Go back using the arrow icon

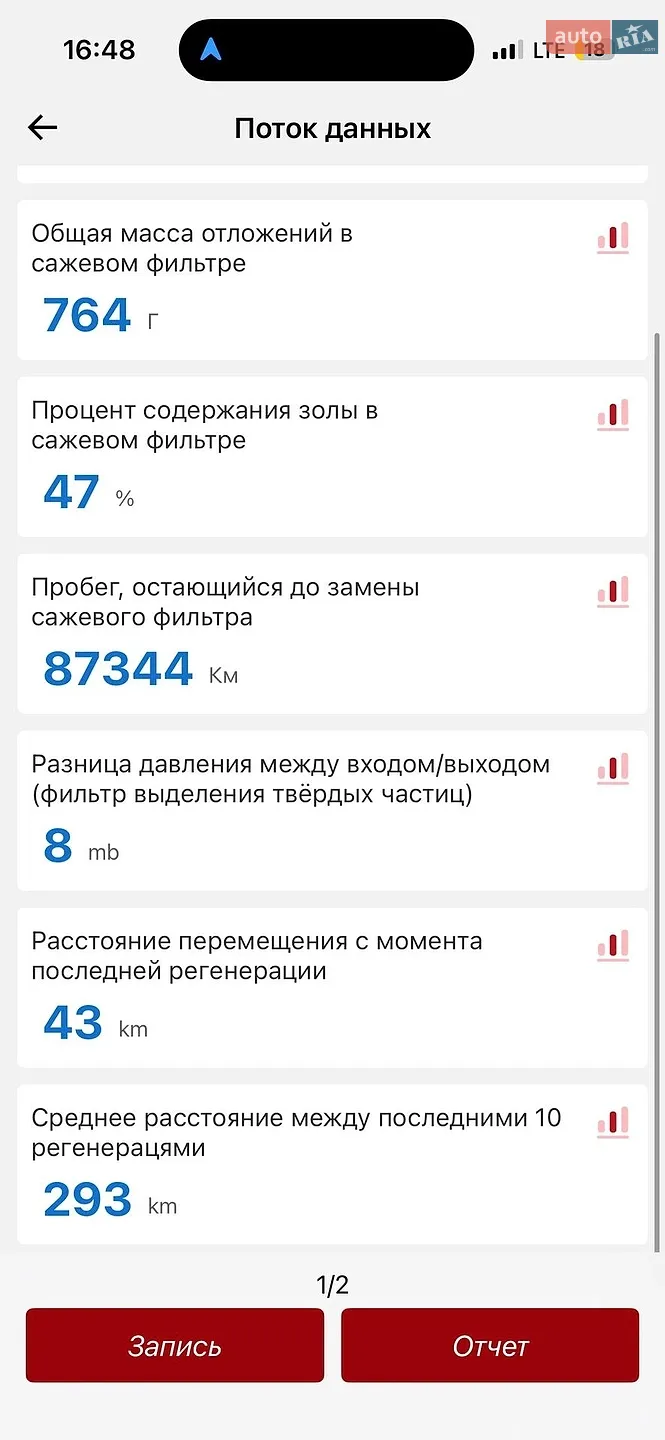pyautogui.click(x=42, y=127)
